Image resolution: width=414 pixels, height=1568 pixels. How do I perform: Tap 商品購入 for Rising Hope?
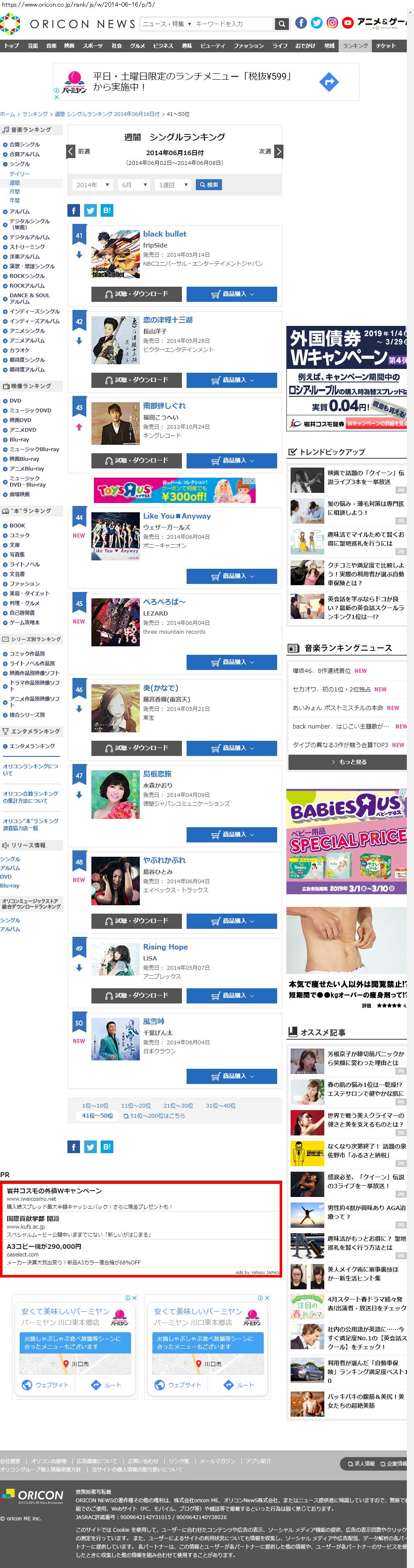pyautogui.click(x=232, y=995)
